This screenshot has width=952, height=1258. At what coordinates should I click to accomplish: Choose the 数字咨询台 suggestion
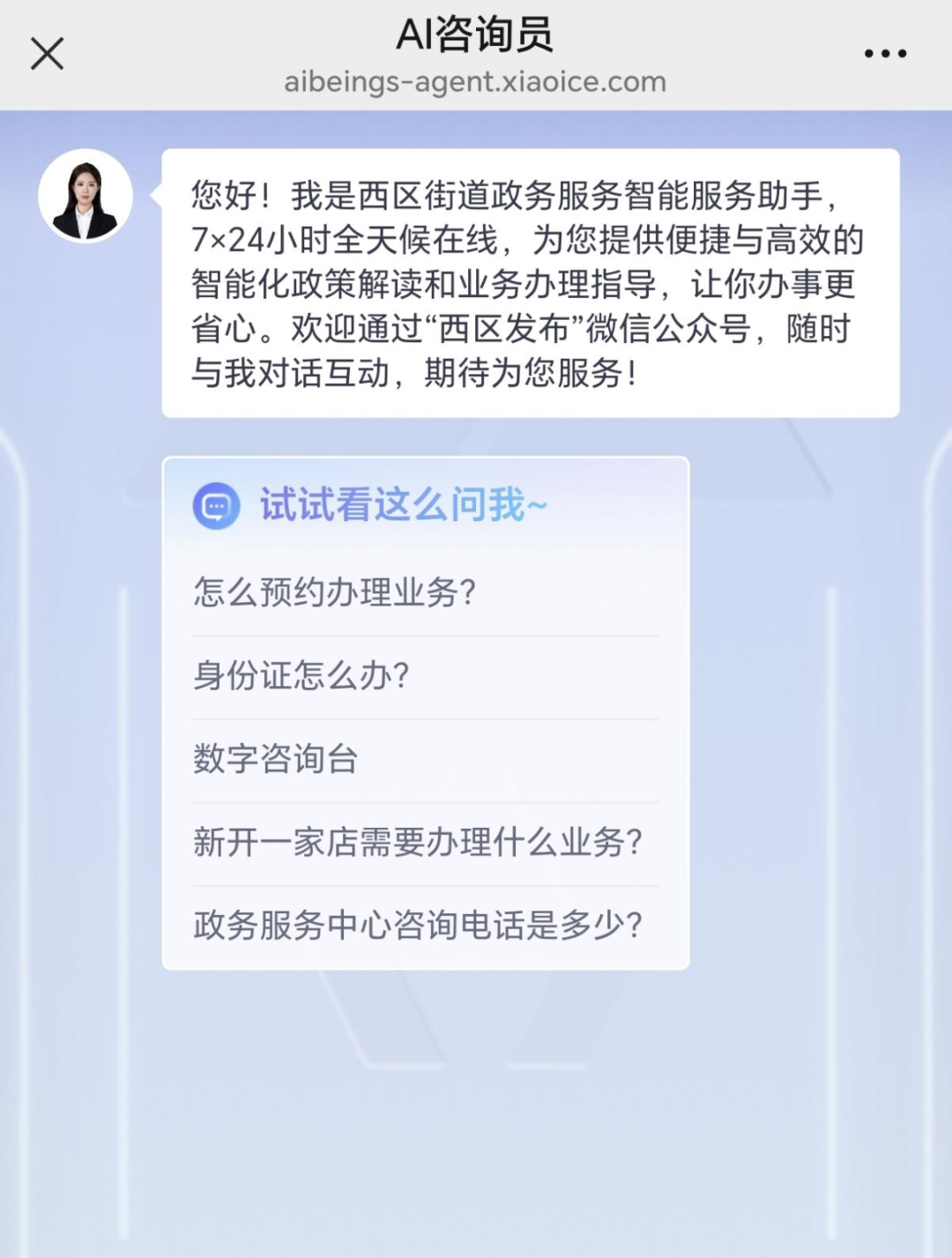275,759
